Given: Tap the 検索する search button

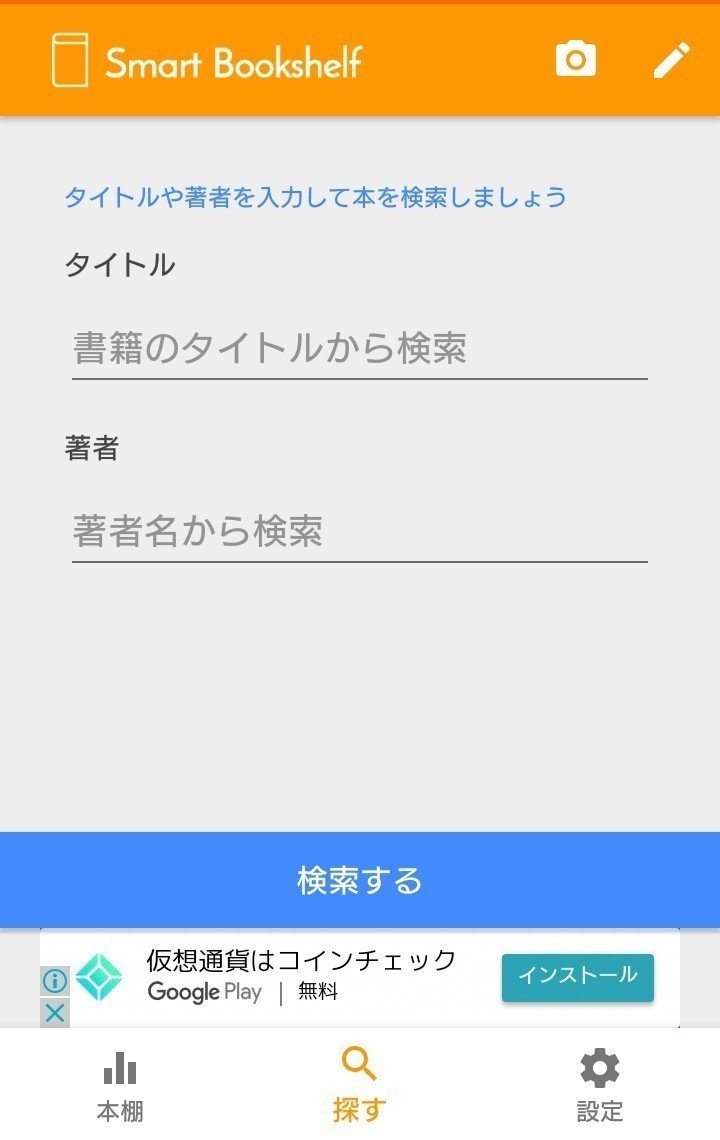Looking at the screenshot, I should (x=360, y=880).
